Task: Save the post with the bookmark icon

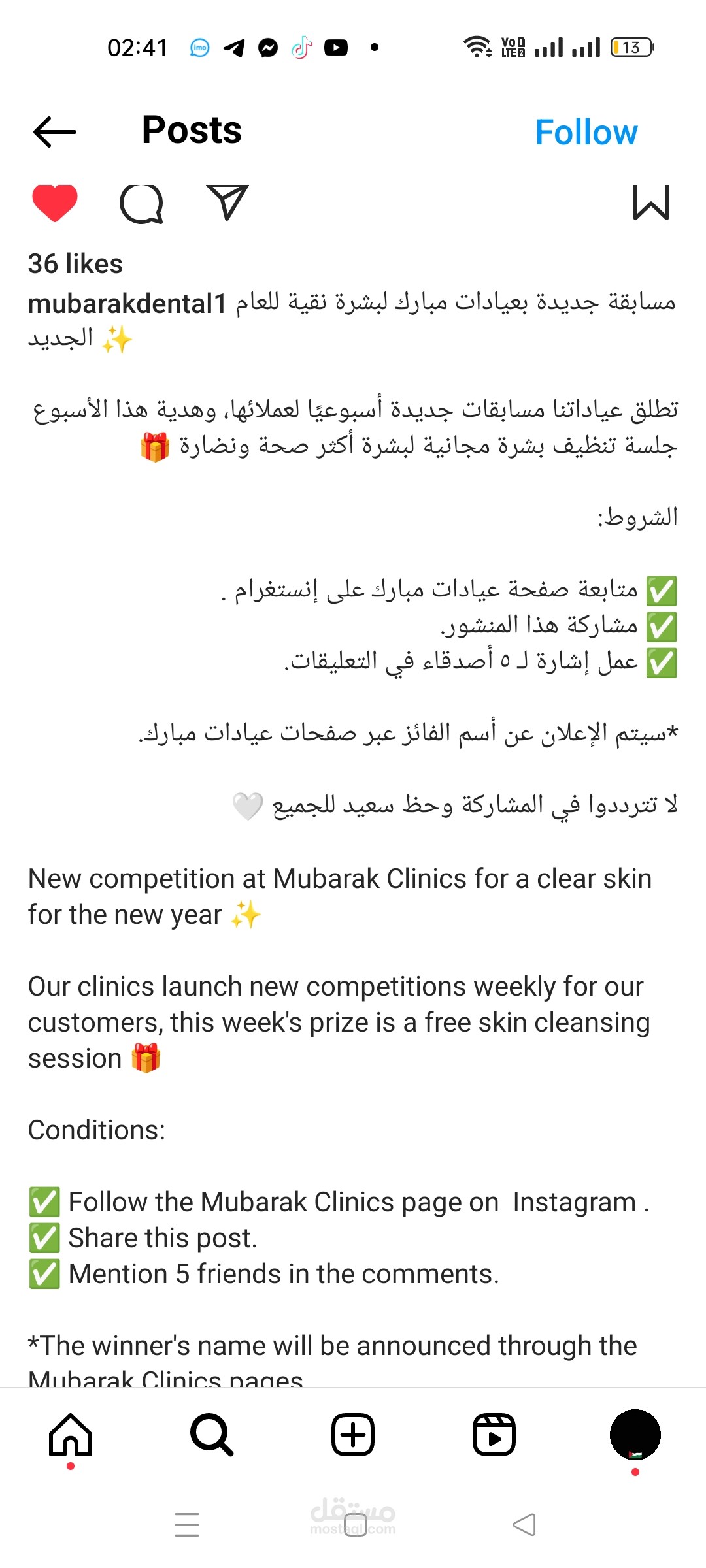Action: tap(651, 203)
